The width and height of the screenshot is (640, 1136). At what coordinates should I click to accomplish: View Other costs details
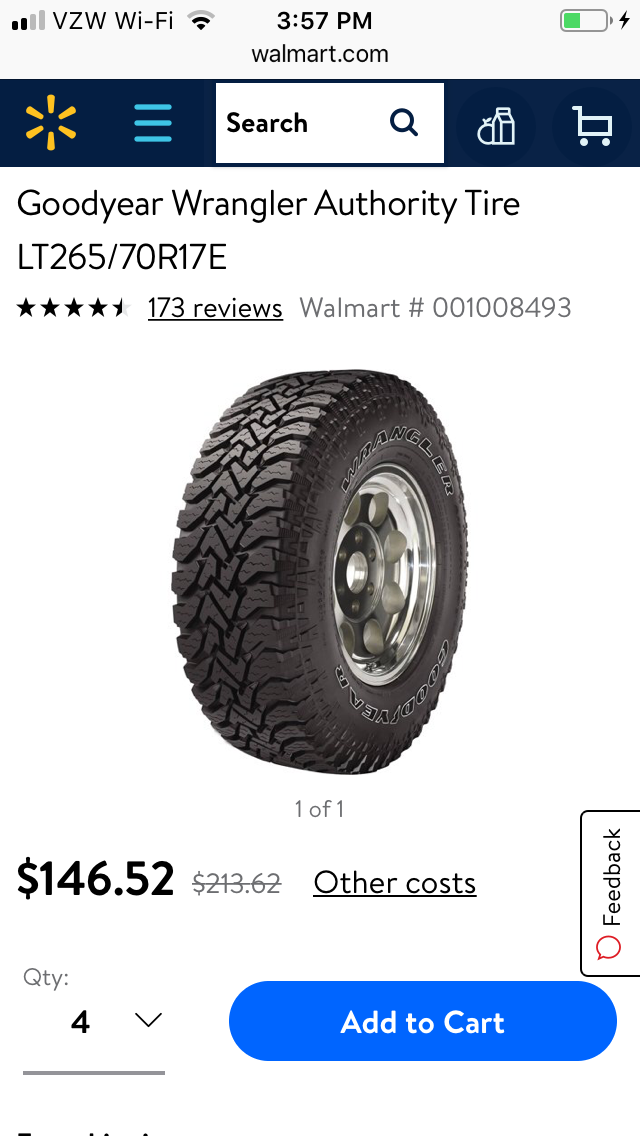pyautogui.click(x=394, y=883)
